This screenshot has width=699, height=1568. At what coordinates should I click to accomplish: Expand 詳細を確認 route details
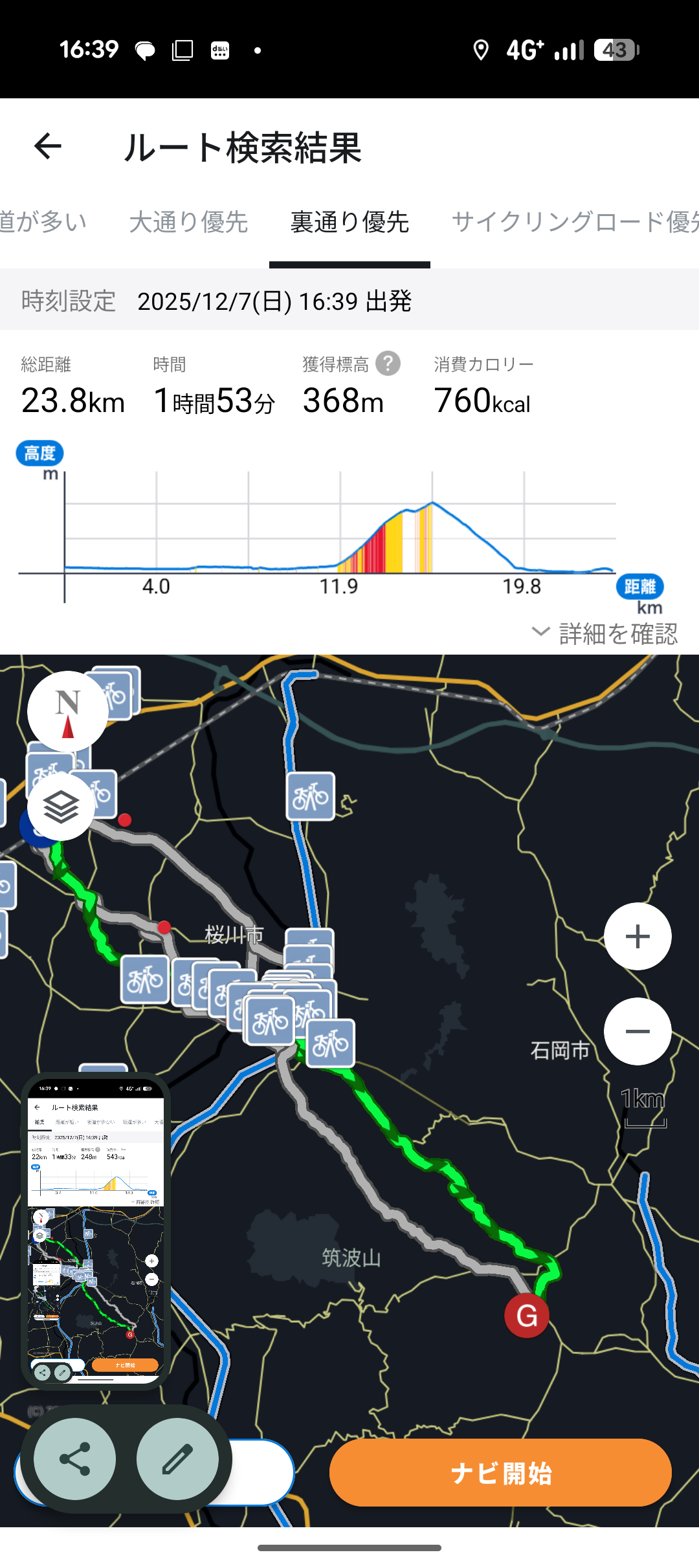(x=605, y=633)
